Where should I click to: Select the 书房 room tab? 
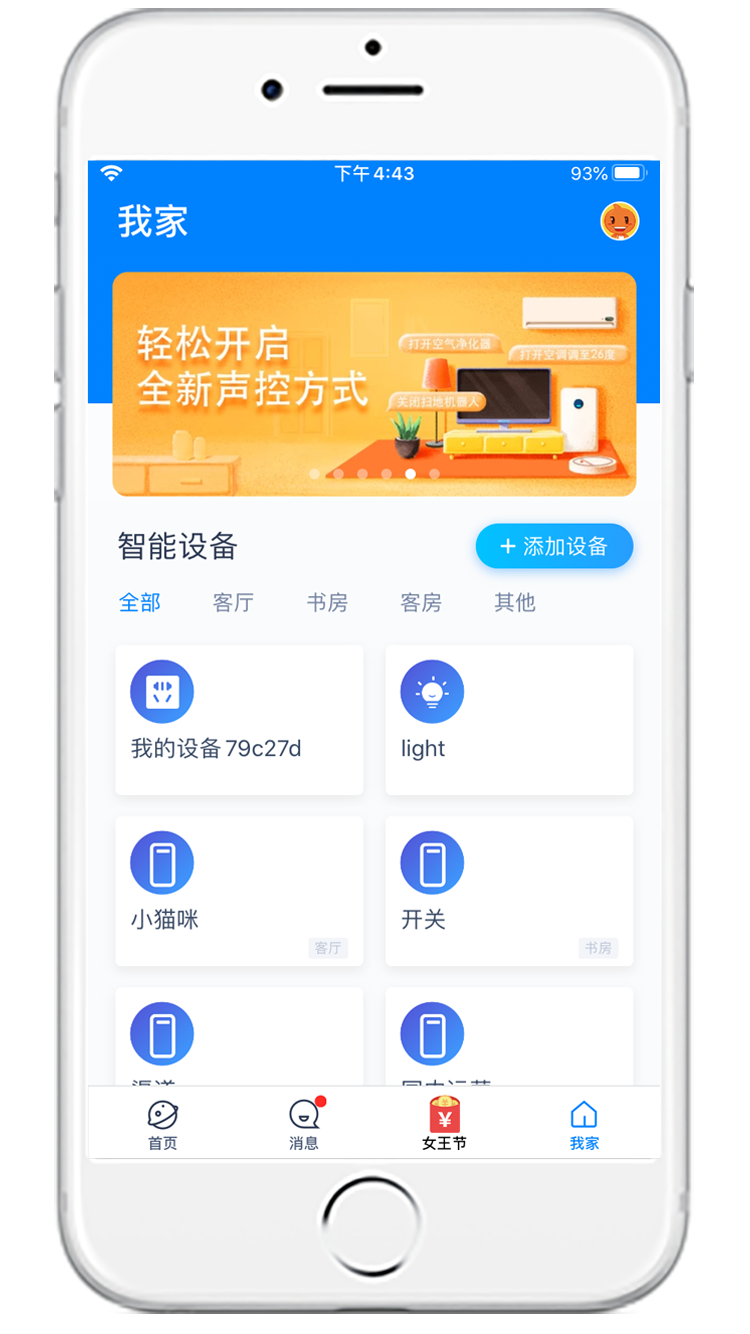pos(327,603)
